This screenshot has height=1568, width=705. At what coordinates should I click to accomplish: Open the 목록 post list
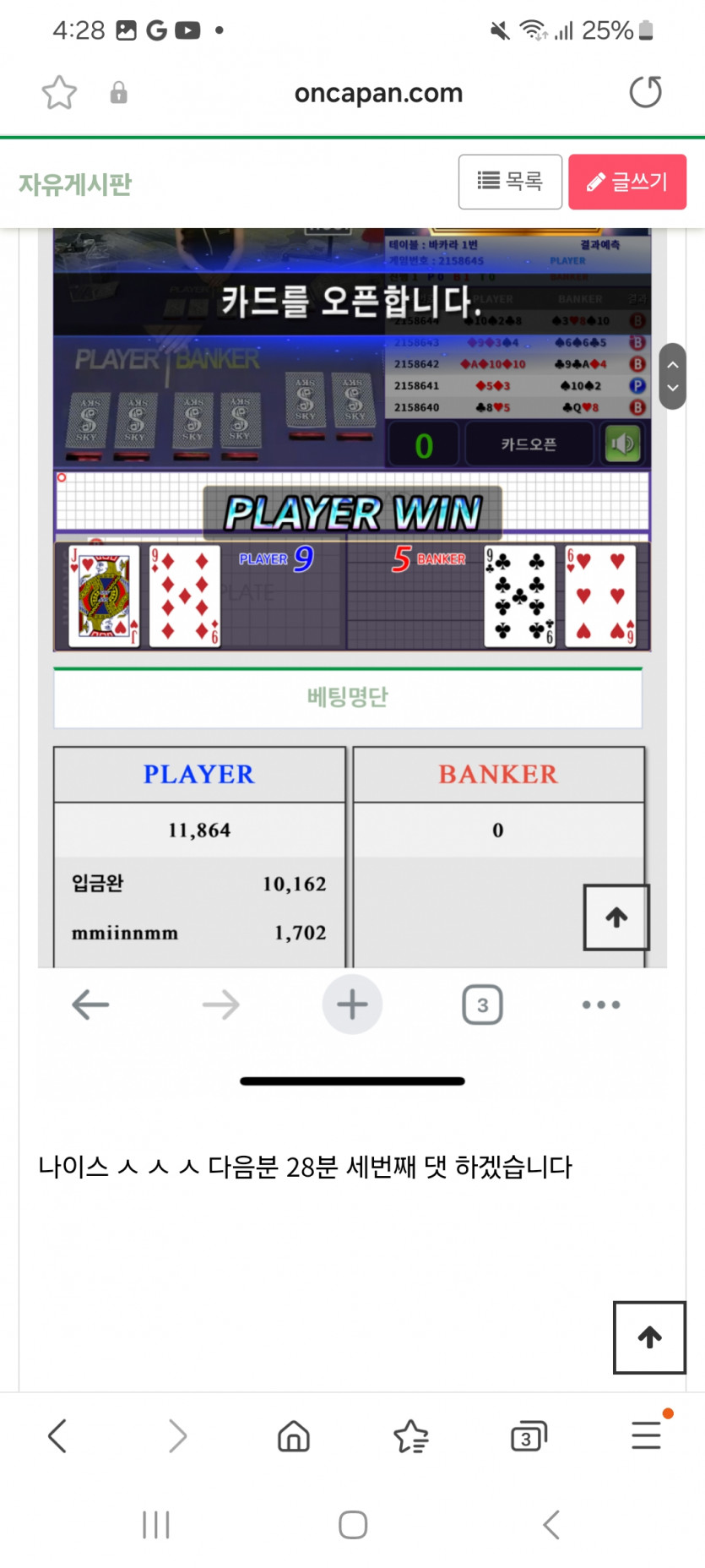[x=510, y=182]
